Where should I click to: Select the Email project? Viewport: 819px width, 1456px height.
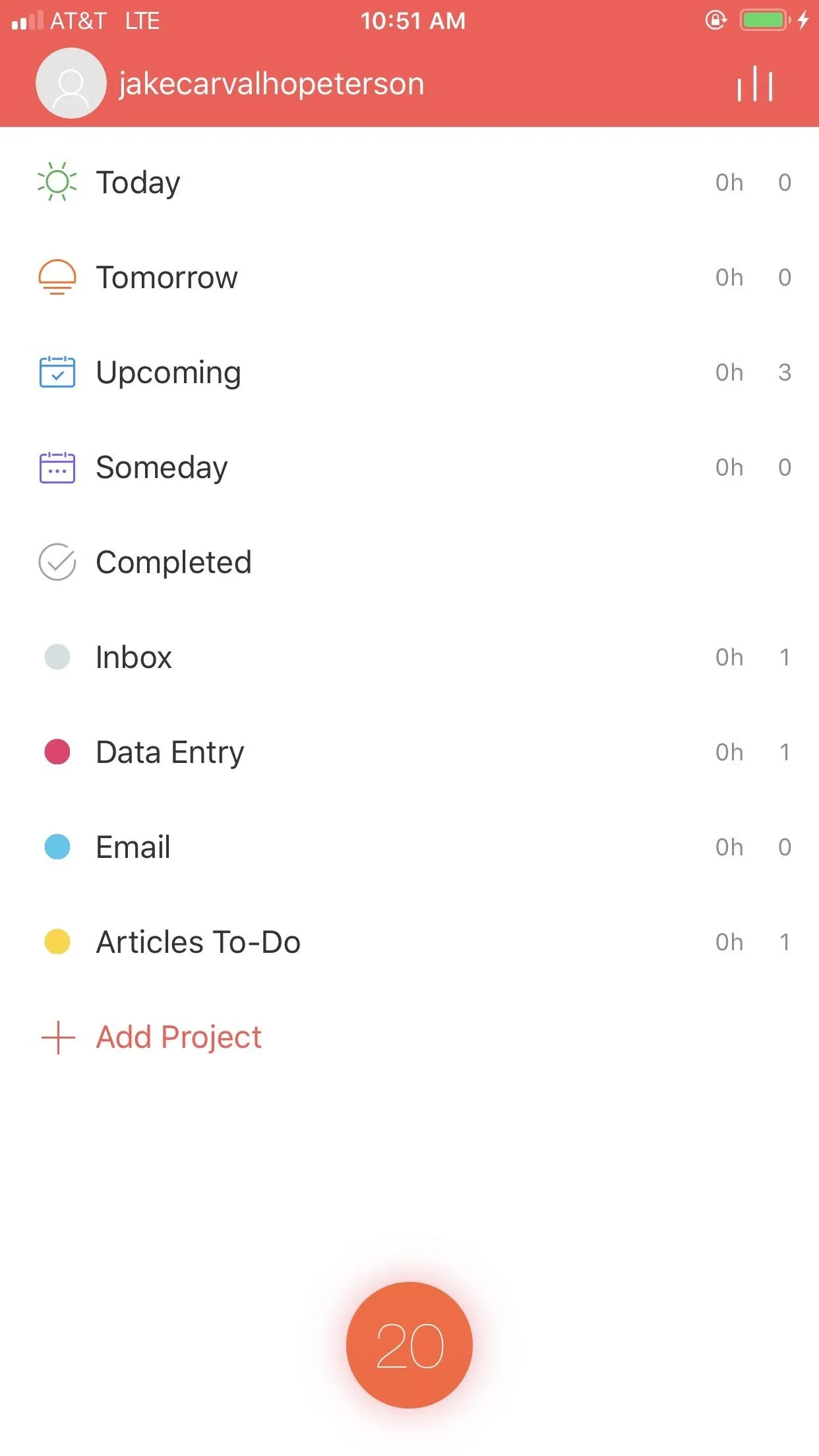[409, 847]
